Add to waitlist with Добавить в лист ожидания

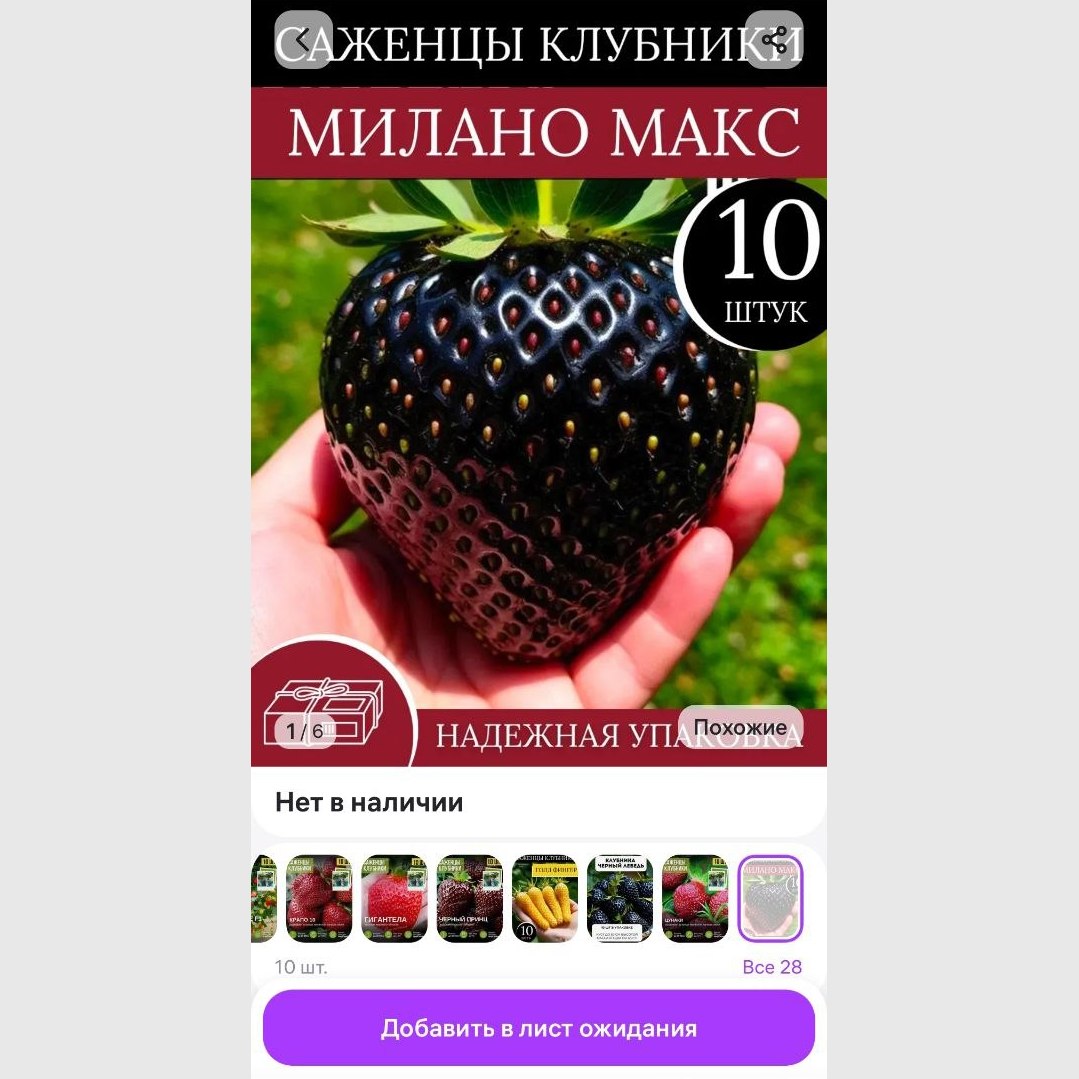coord(539,1028)
